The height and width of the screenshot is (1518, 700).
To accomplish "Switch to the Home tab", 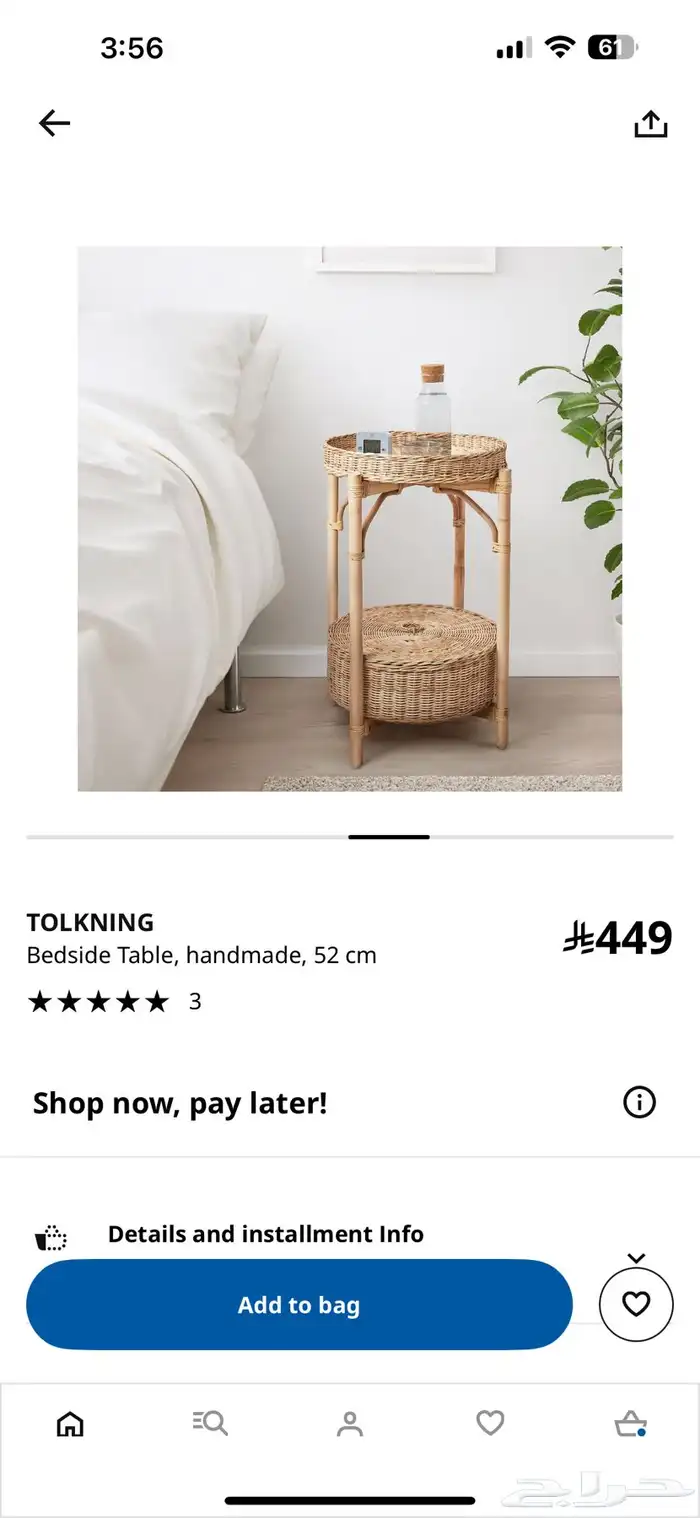I will pyautogui.click(x=70, y=1424).
